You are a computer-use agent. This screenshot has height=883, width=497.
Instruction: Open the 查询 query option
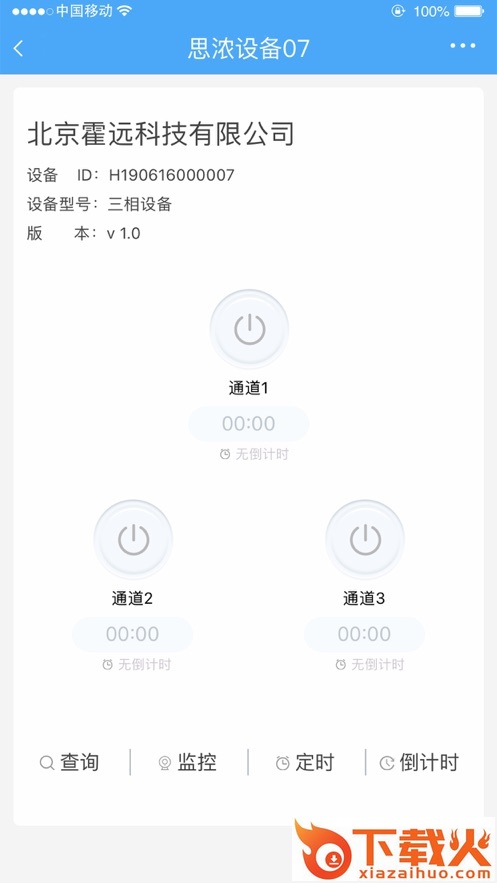[x=70, y=763]
